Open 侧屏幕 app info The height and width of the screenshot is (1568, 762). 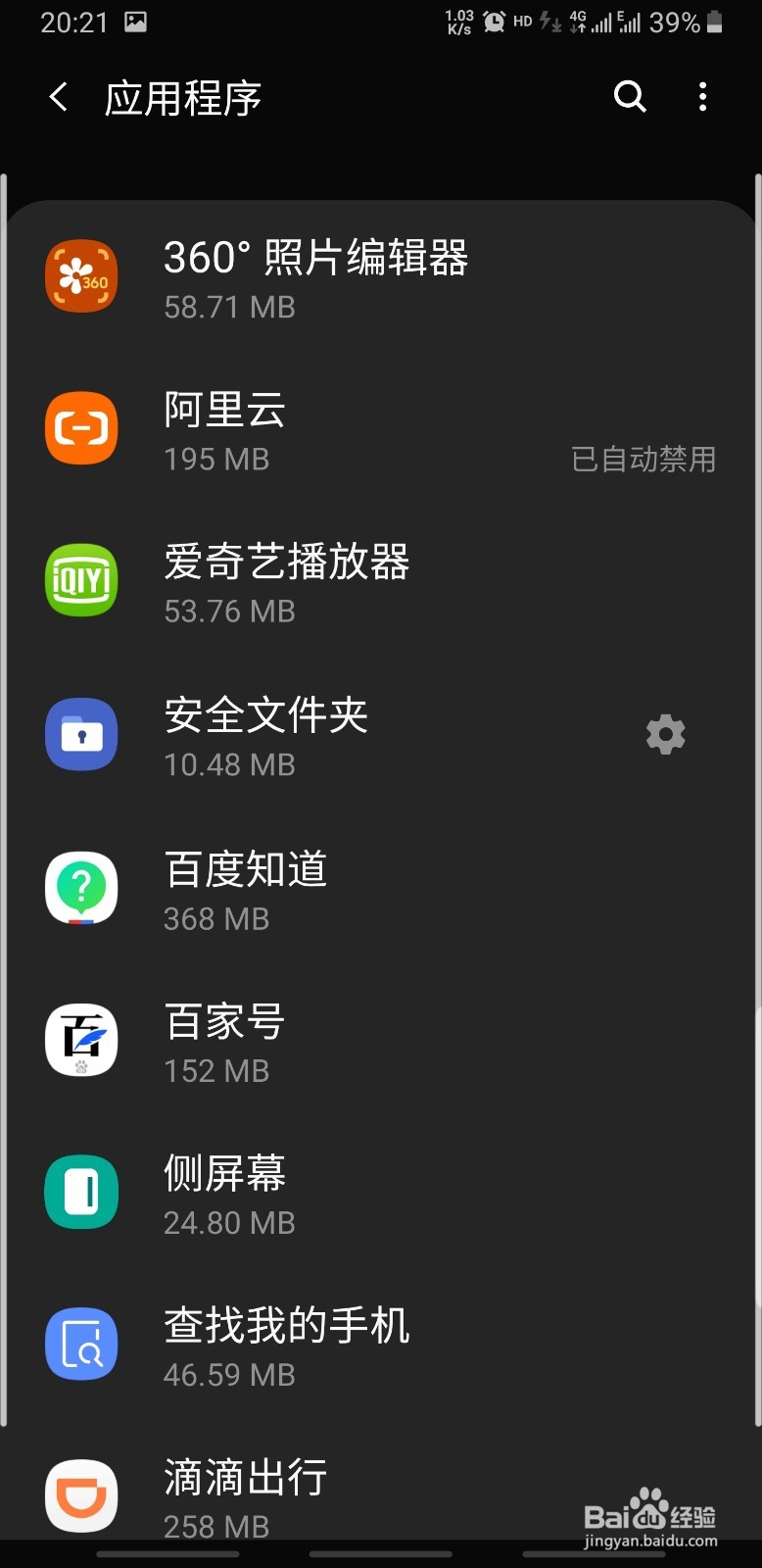click(x=381, y=1193)
